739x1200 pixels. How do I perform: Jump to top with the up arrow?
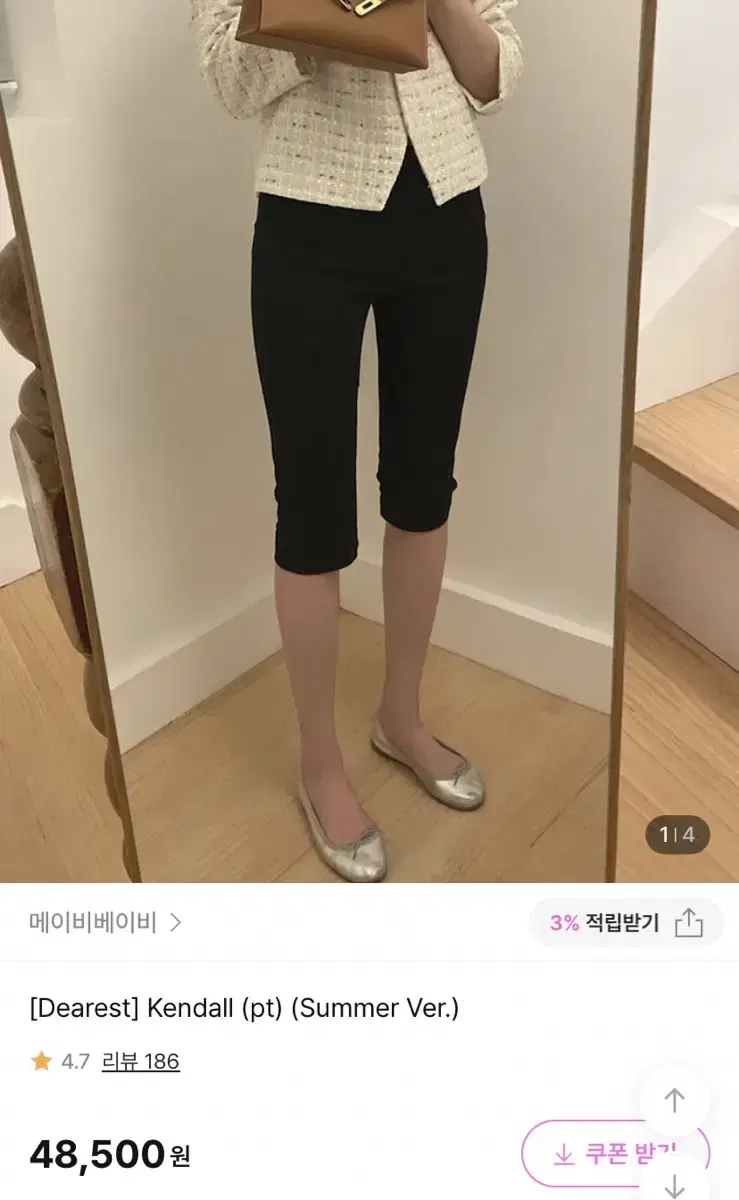[675, 1101]
